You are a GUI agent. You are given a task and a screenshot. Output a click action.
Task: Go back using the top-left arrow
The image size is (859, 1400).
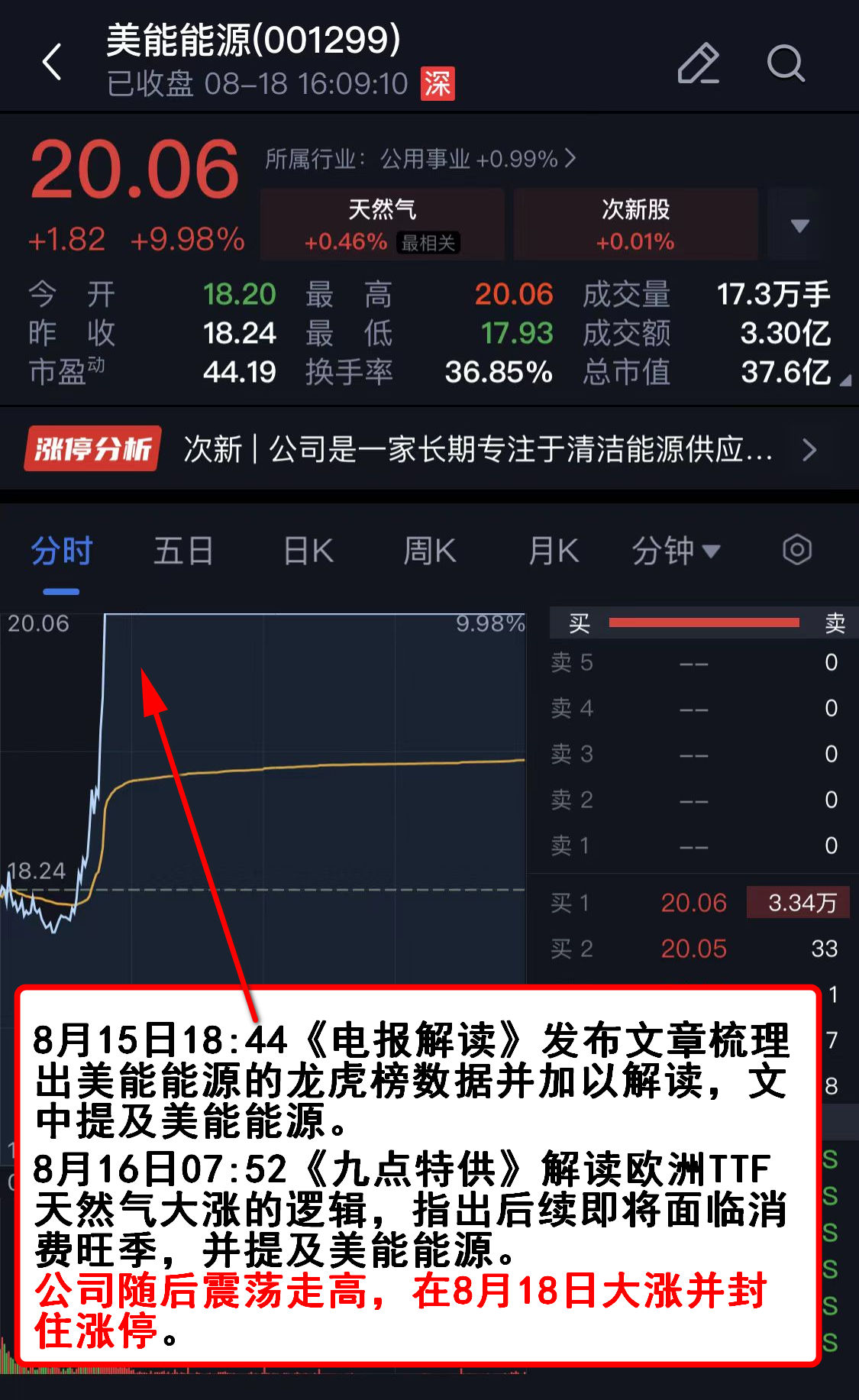tap(52, 62)
